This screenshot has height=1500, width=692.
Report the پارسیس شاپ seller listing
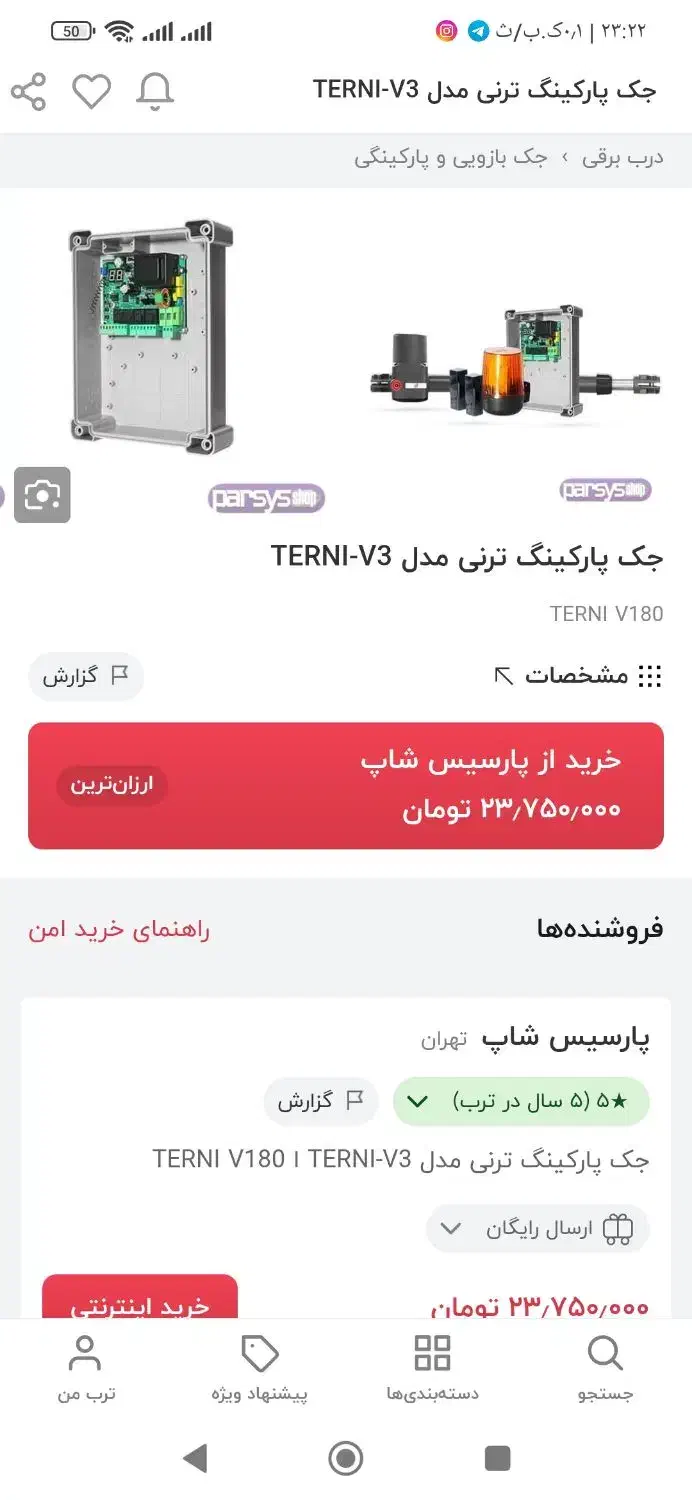321,1102
